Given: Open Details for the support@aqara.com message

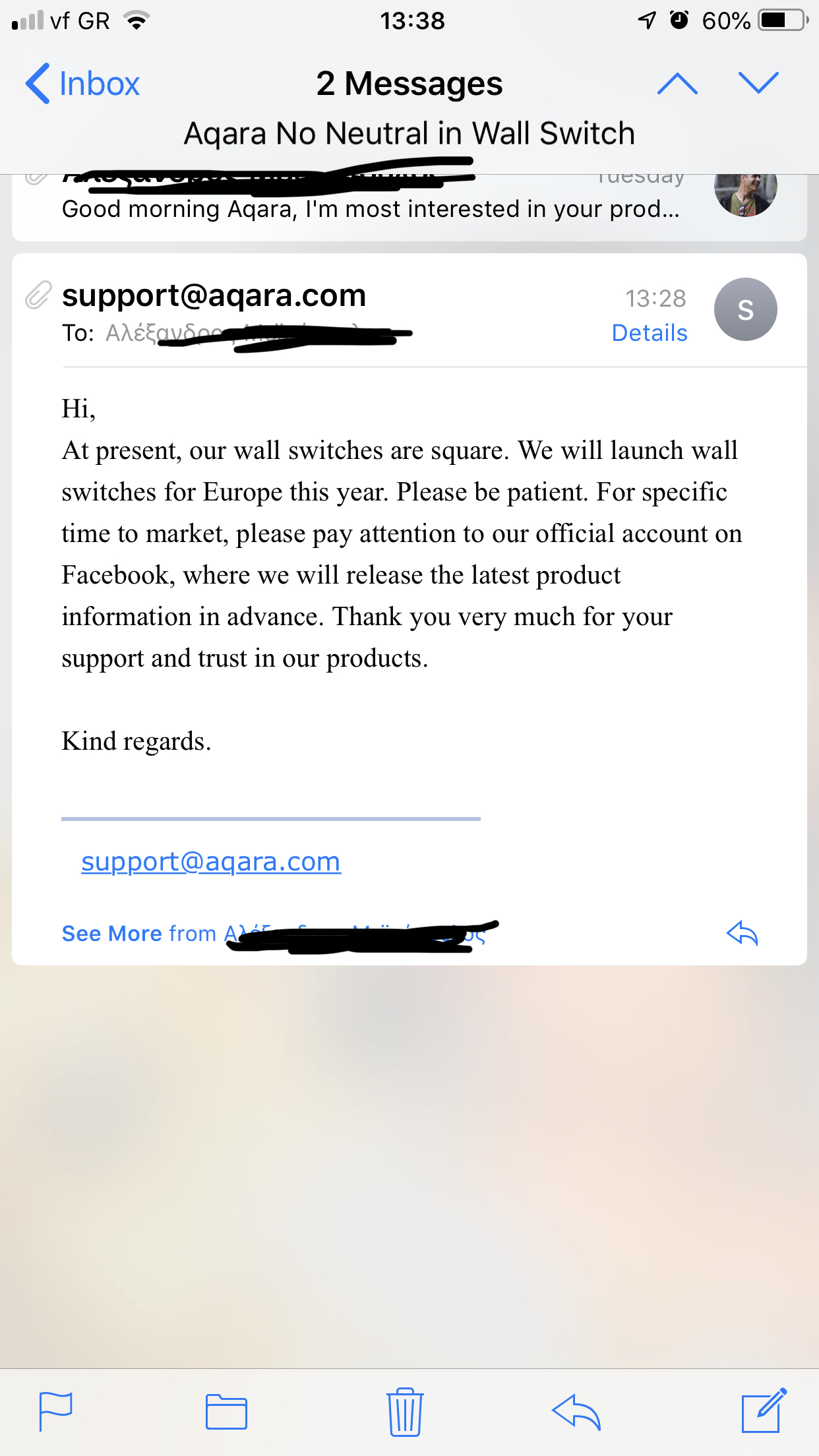Looking at the screenshot, I should pos(650,333).
